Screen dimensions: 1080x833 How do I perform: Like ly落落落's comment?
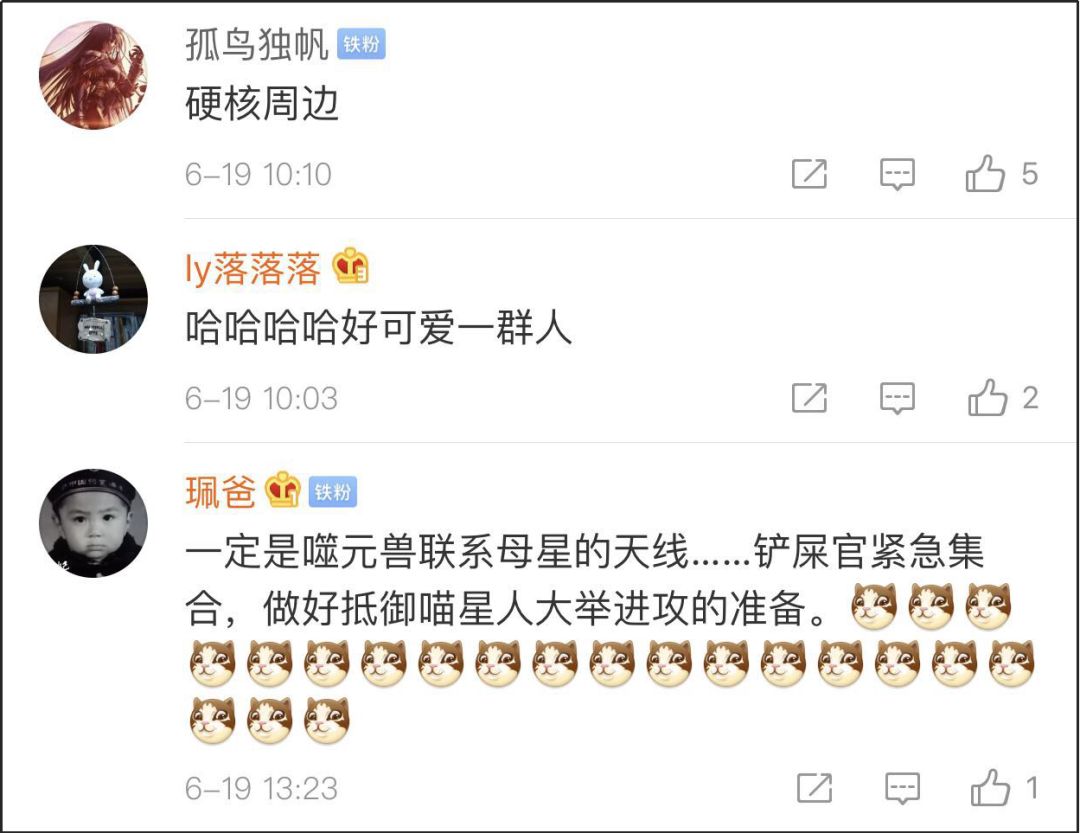coord(987,398)
